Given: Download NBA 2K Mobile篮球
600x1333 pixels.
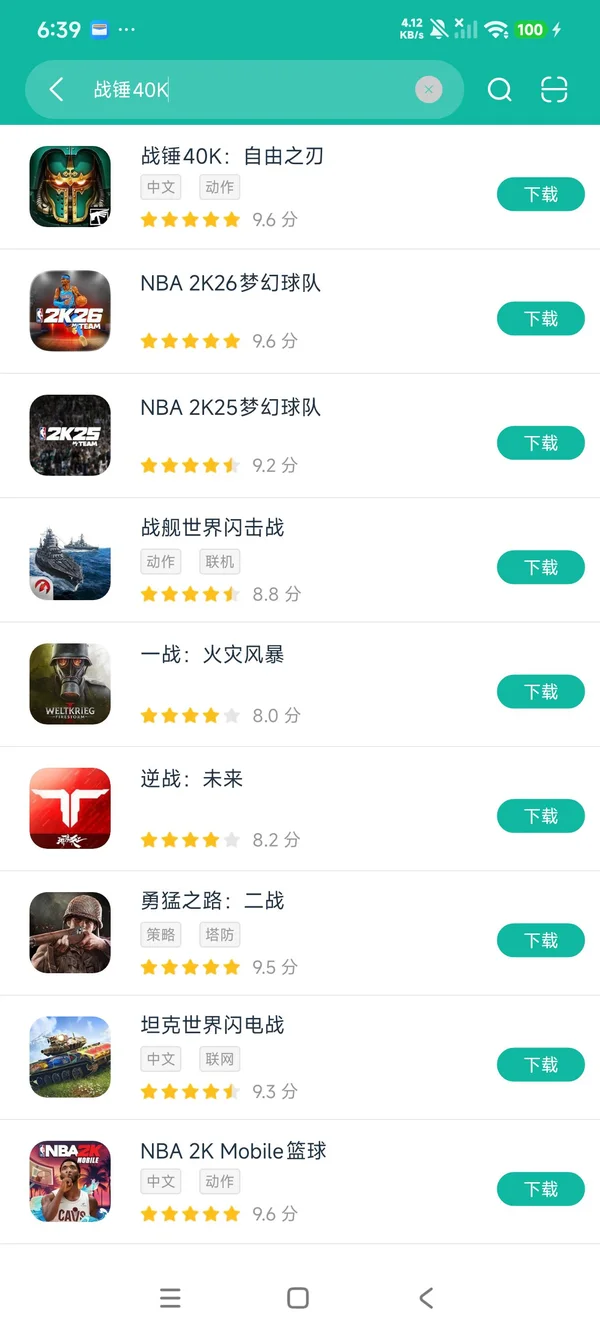Looking at the screenshot, I should [x=540, y=1189].
